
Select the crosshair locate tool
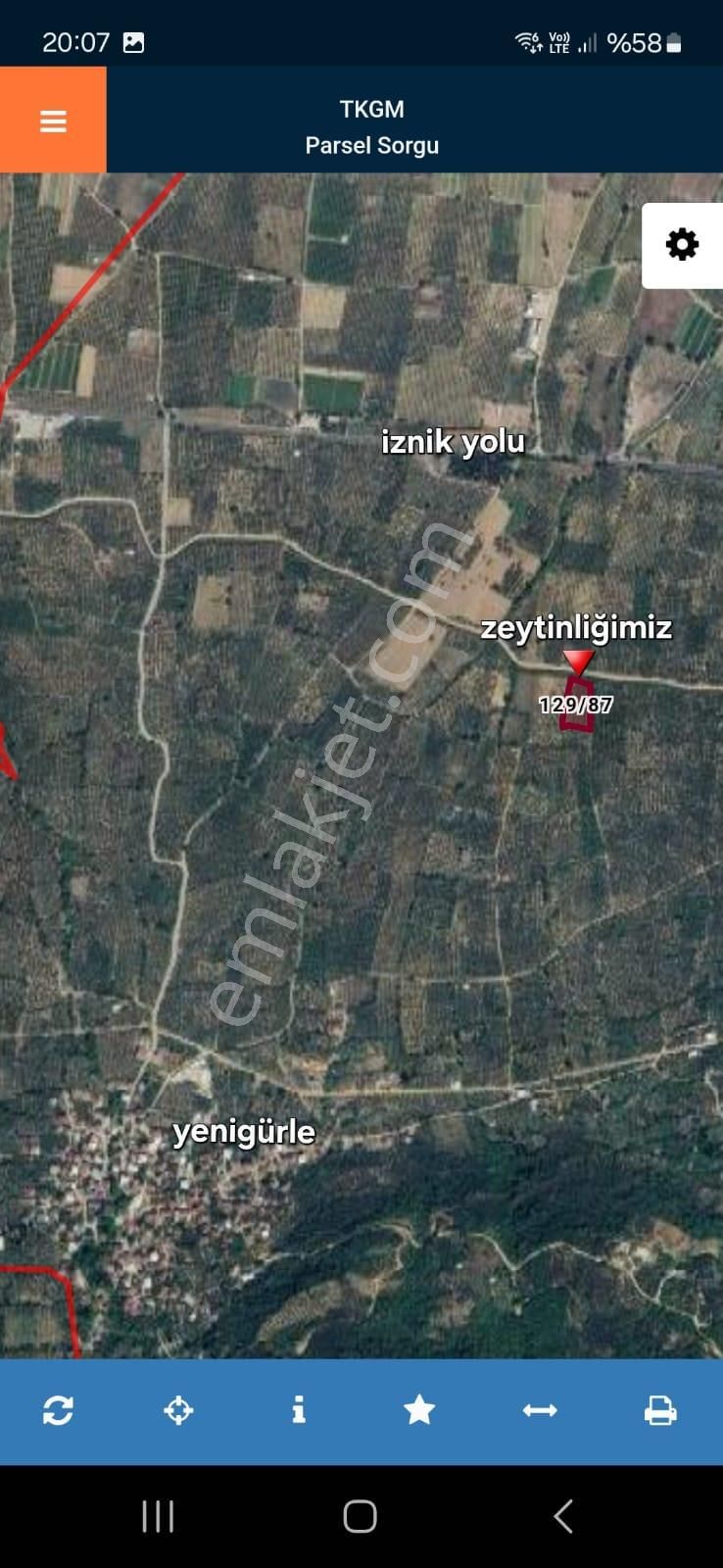coord(178,1411)
